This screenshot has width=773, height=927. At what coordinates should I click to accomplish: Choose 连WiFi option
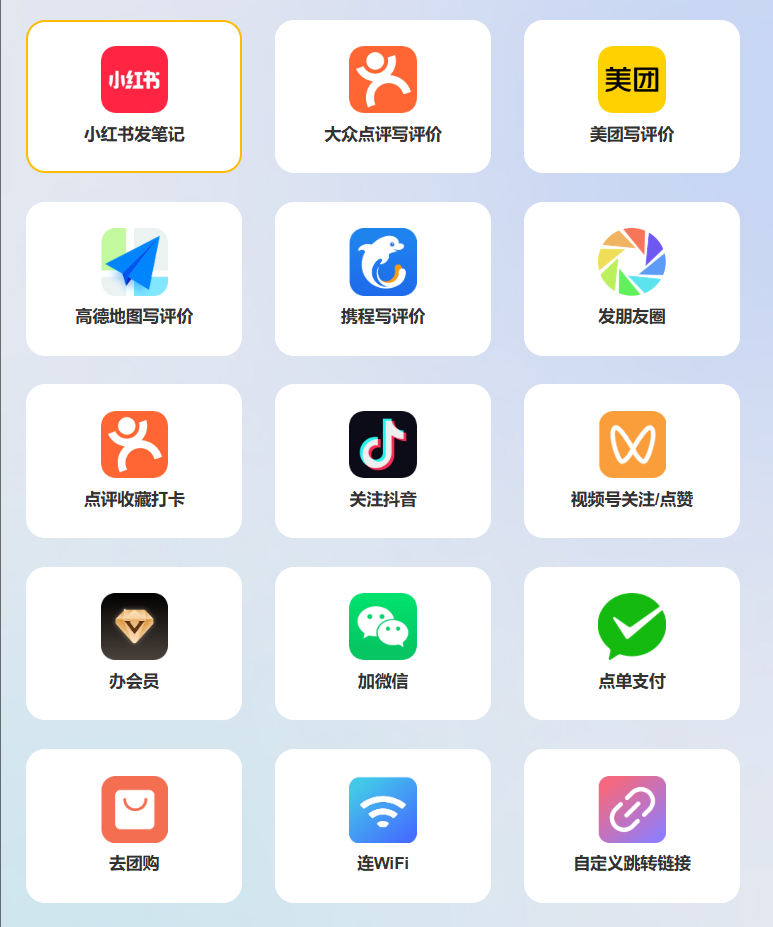pyautogui.click(x=383, y=826)
